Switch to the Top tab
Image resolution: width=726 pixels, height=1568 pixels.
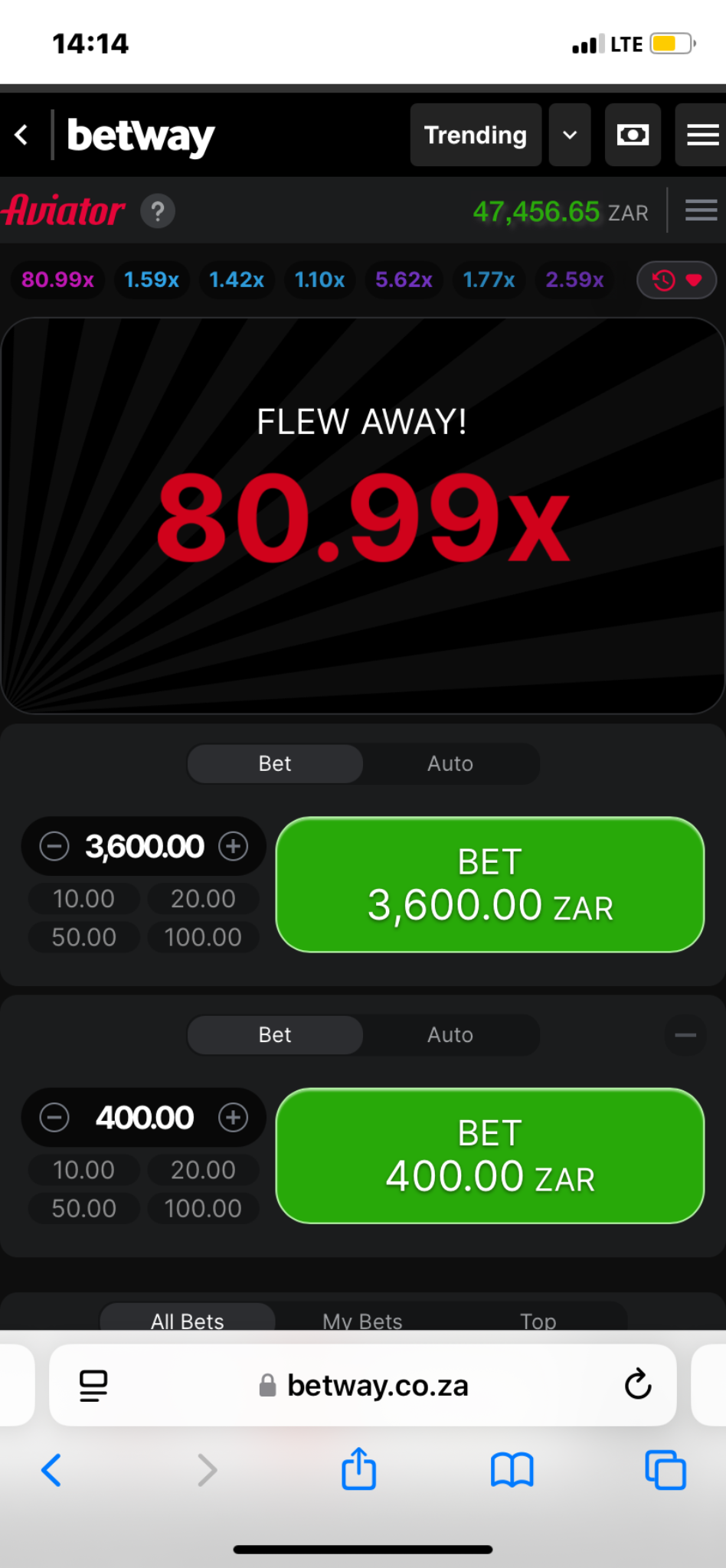[538, 1320]
